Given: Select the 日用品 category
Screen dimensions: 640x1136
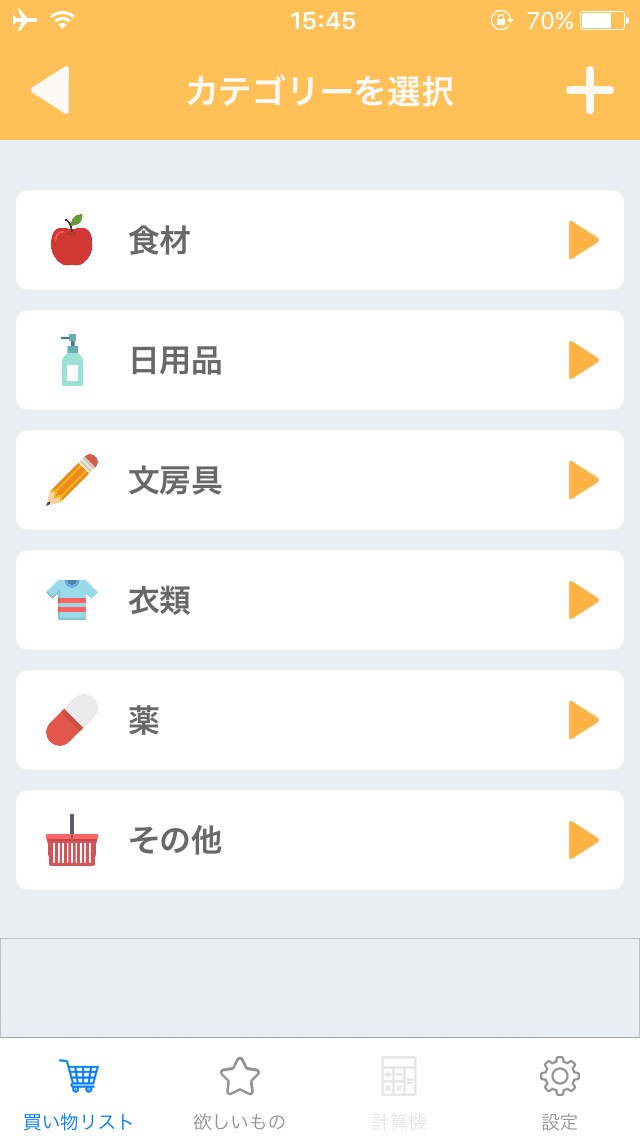Looking at the screenshot, I should (x=320, y=360).
